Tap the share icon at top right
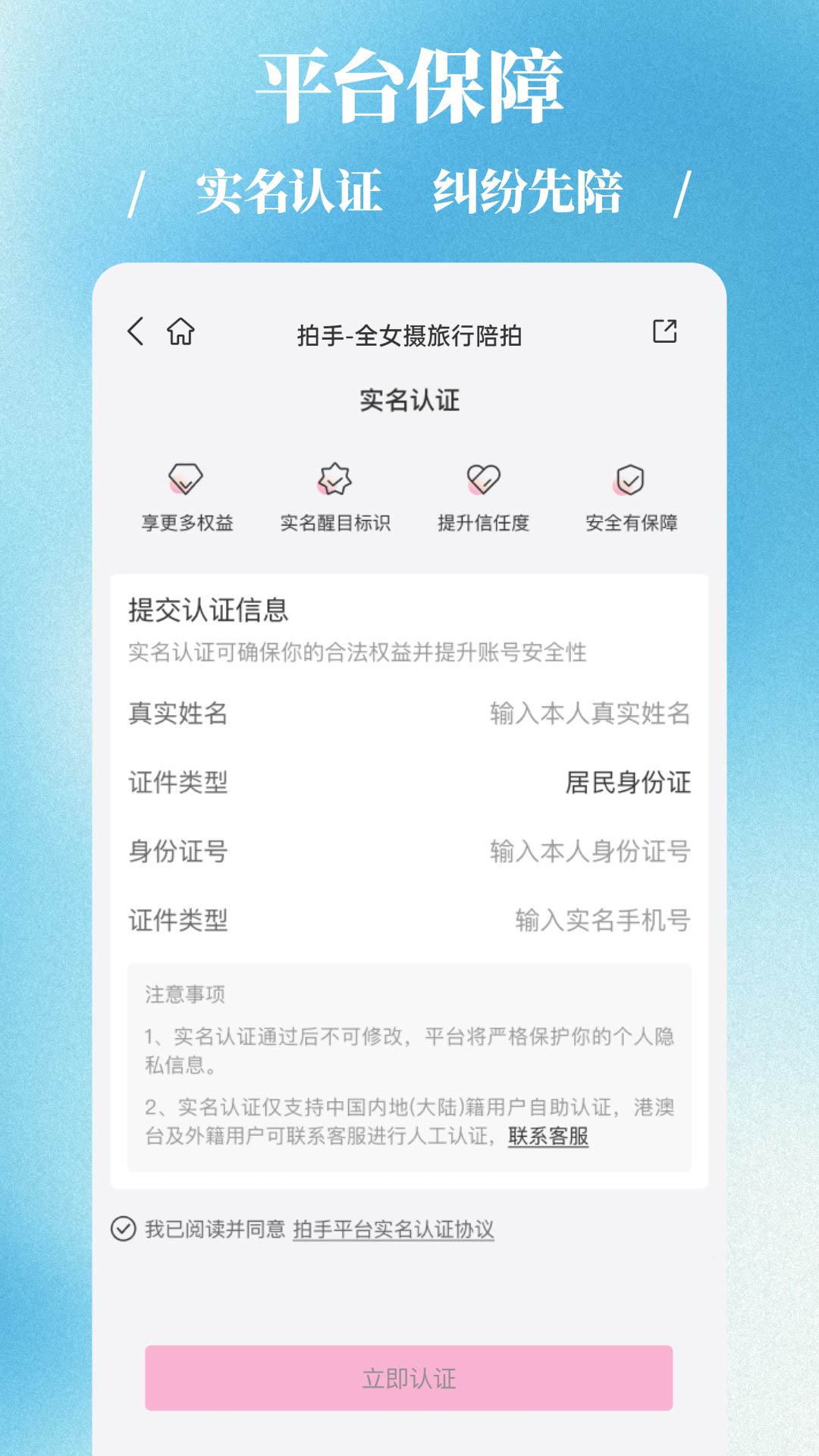Image resolution: width=819 pixels, height=1456 pixels. [x=665, y=331]
